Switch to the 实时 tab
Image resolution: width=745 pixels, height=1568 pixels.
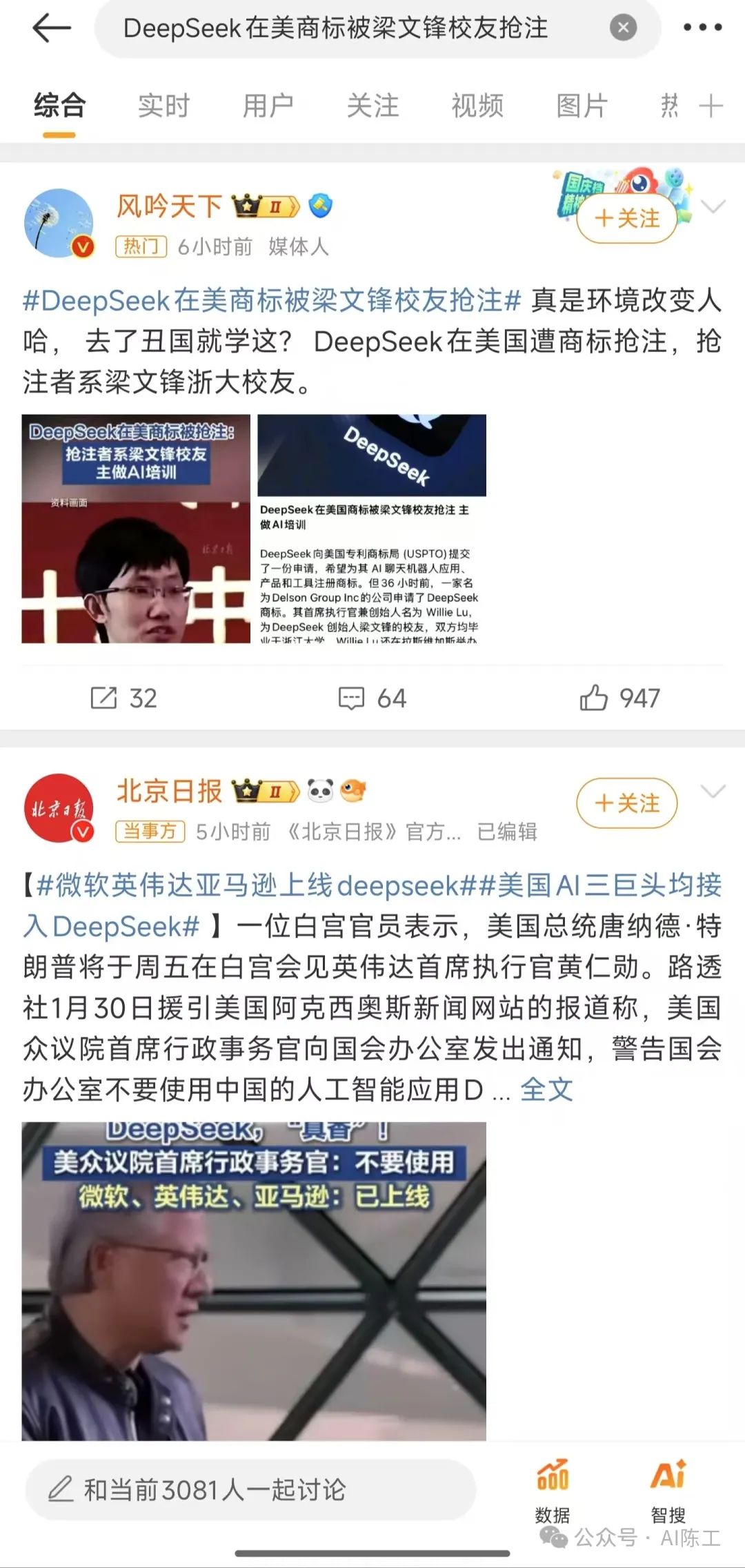point(163,106)
